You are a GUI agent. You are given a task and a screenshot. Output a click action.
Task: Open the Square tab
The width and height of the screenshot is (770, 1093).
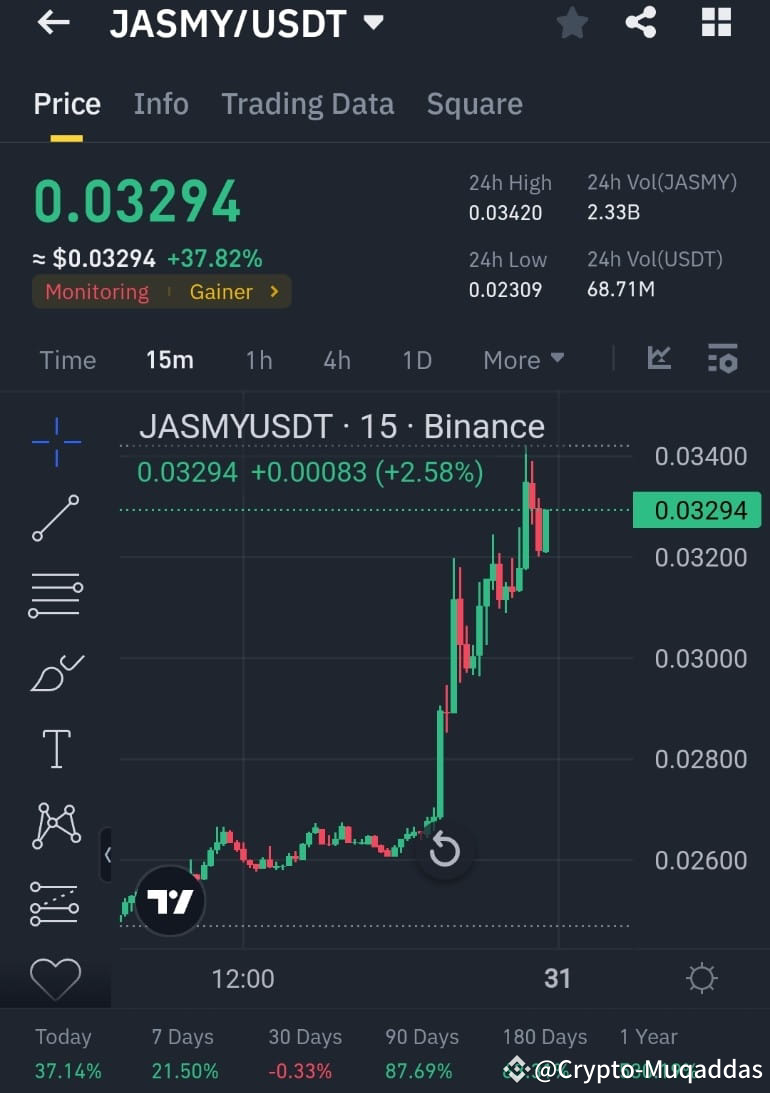tap(474, 103)
